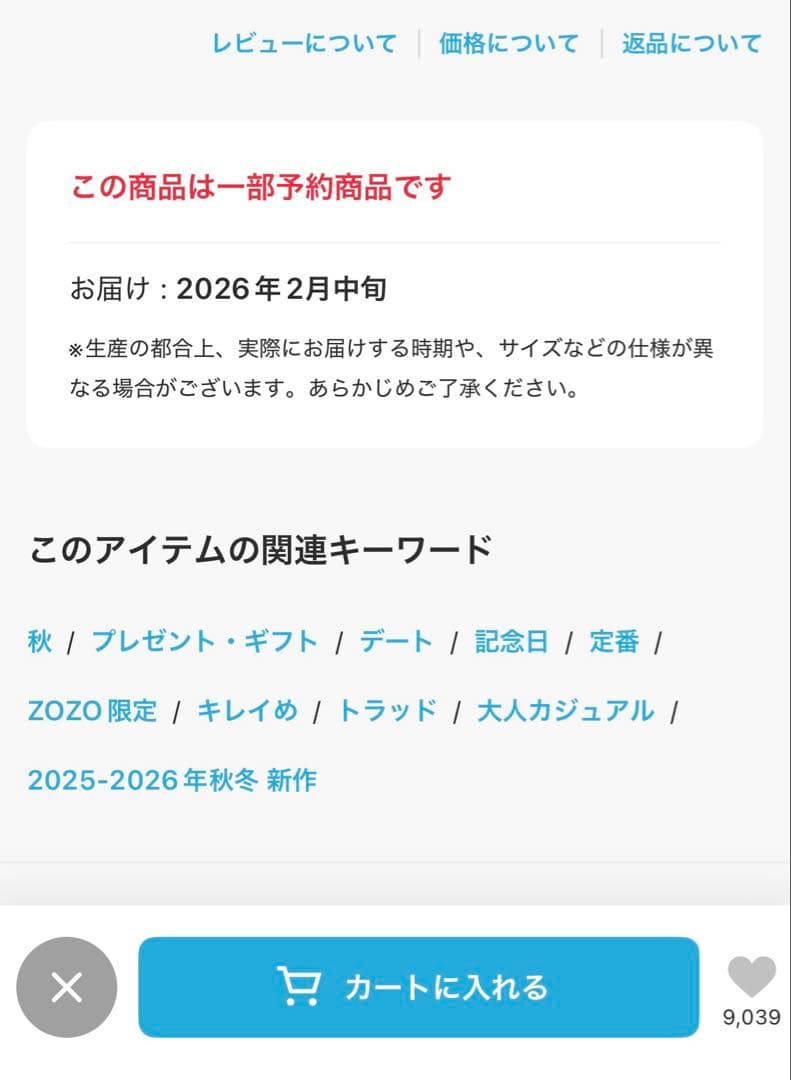
Task: View ZOZO限定 items
Action: coord(91,711)
